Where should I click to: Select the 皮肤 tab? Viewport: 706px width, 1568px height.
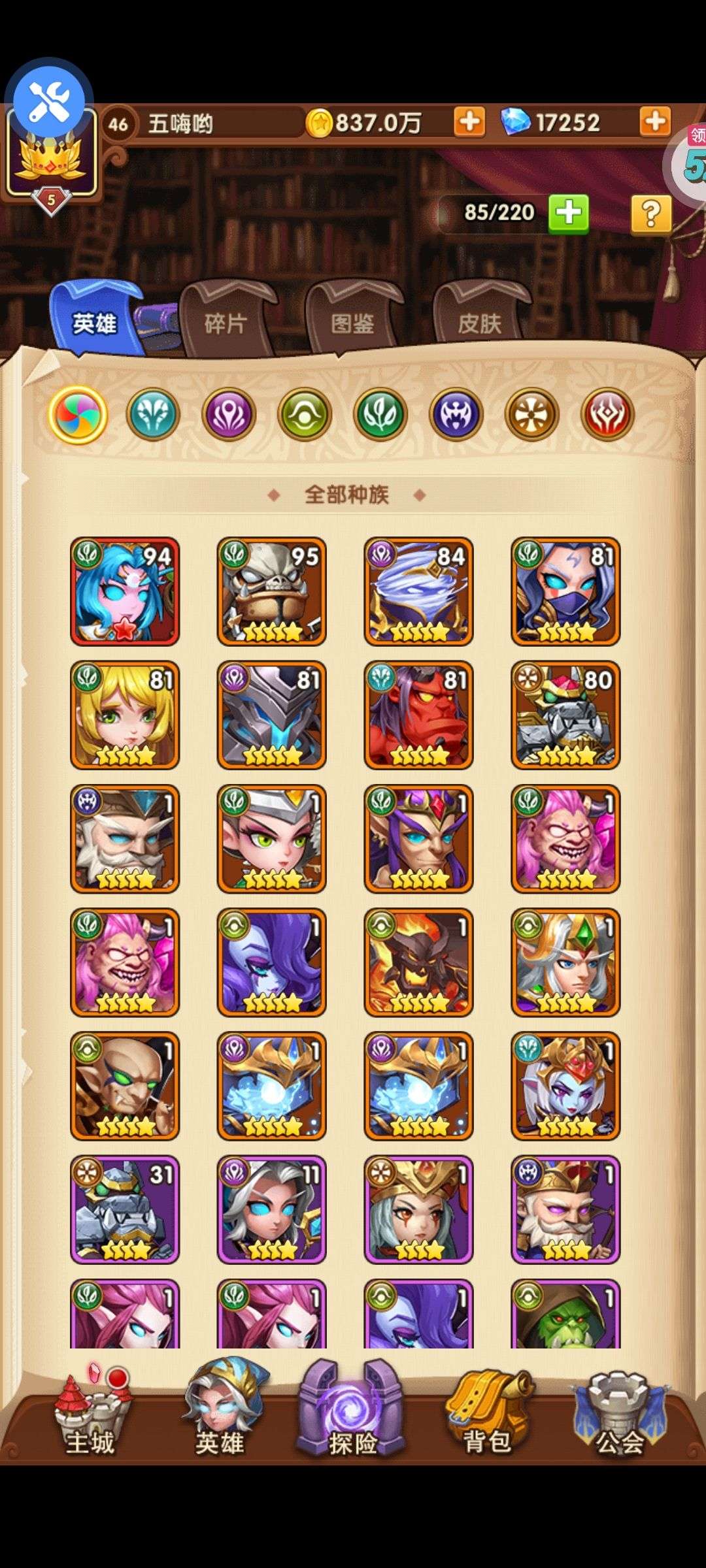(479, 323)
